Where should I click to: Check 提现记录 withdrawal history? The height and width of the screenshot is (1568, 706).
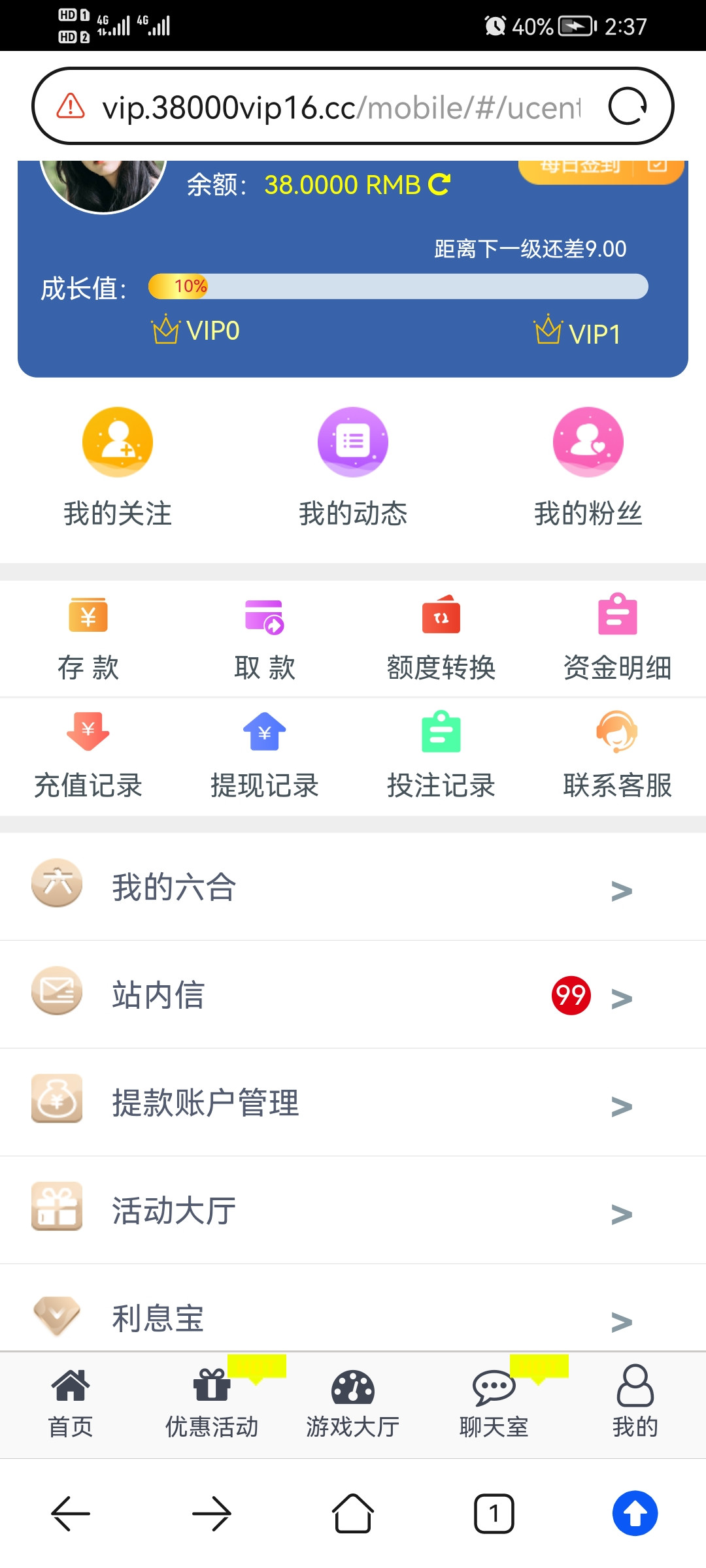pos(265,756)
